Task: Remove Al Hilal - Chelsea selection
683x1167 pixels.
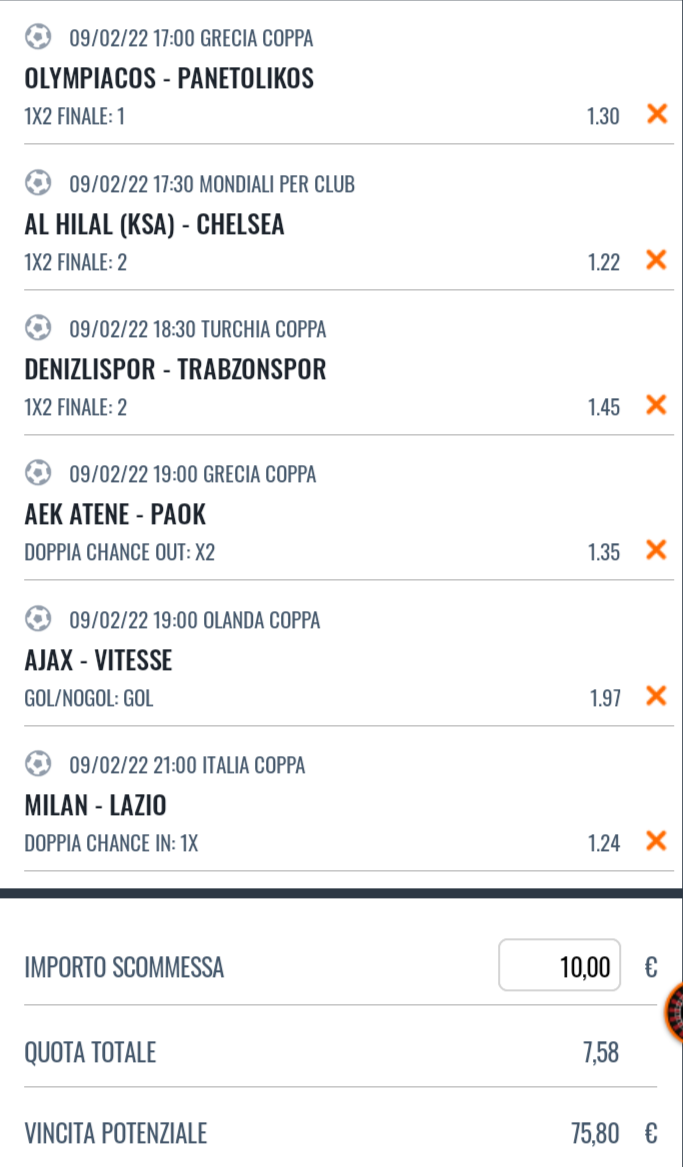Action: (656, 260)
